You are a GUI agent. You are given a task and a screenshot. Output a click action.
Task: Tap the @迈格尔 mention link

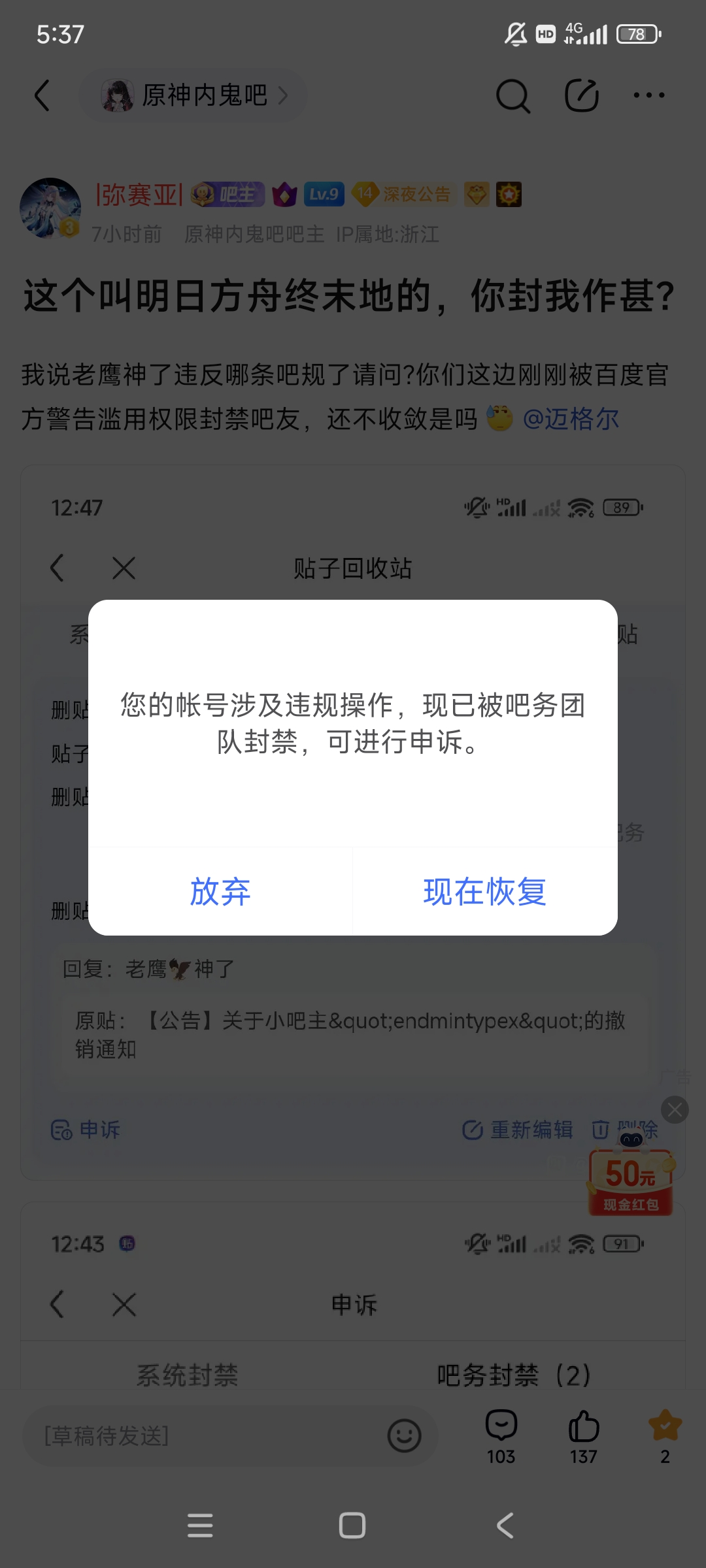(x=571, y=419)
